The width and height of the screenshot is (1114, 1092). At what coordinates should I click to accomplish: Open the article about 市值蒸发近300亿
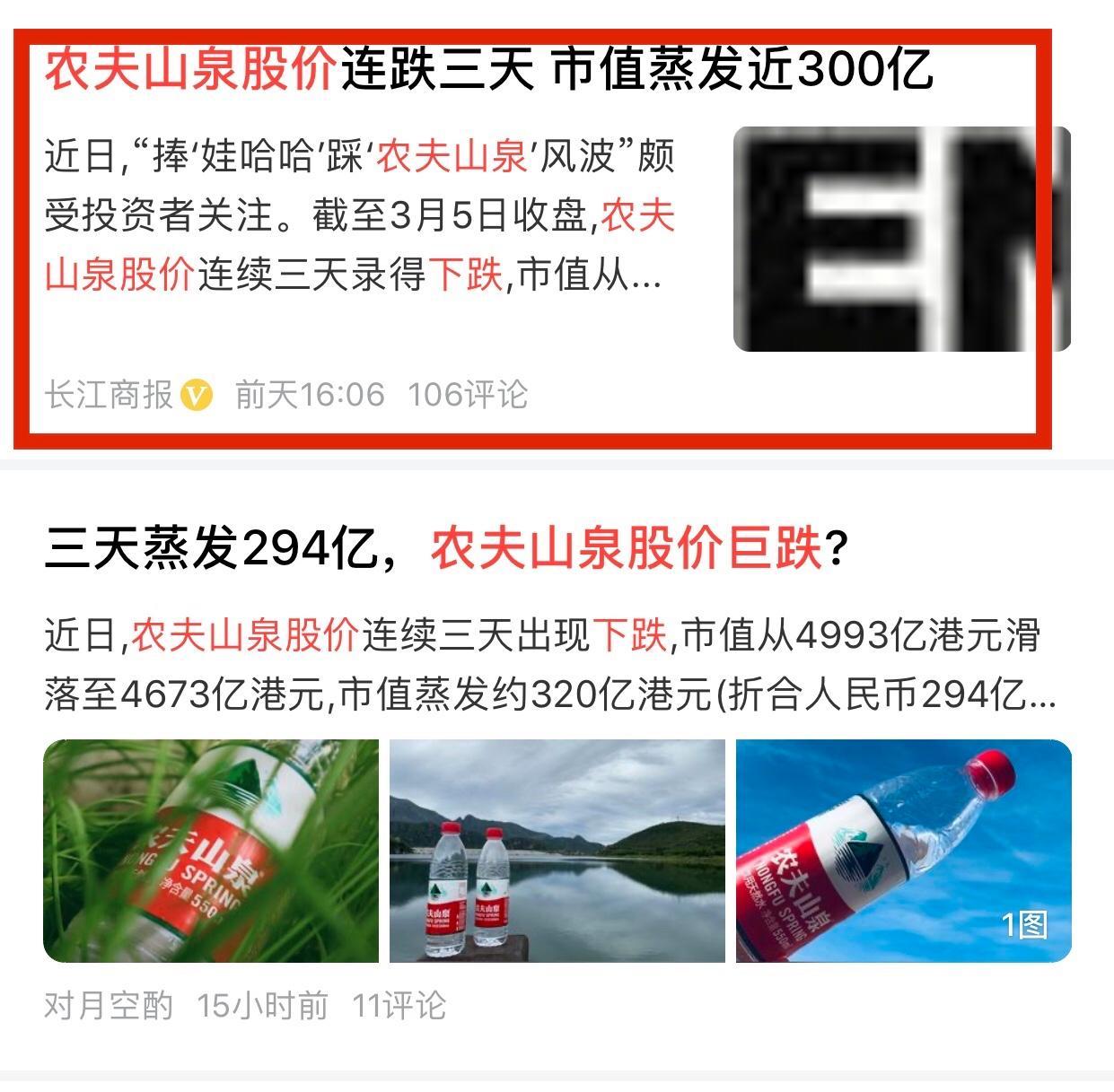(489, 70)
